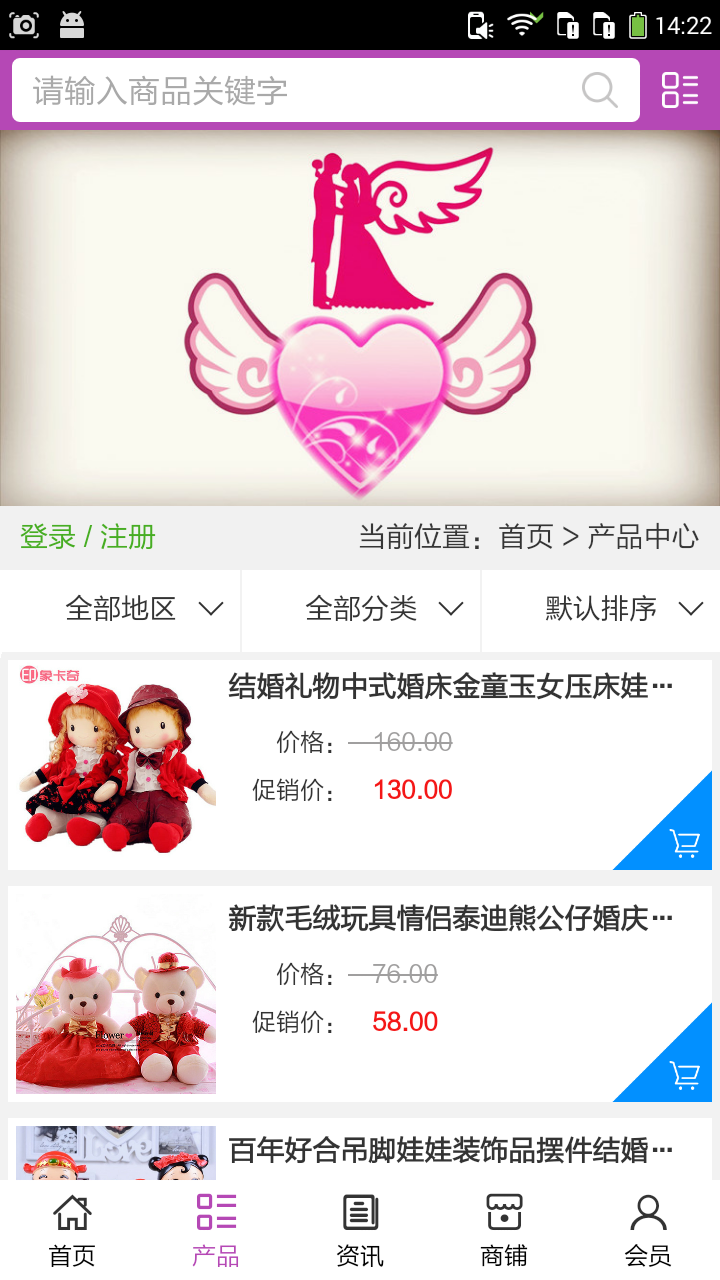Open the 注册 register link
This screenshot has height=1280, width=720.
(x=128, y=537)
